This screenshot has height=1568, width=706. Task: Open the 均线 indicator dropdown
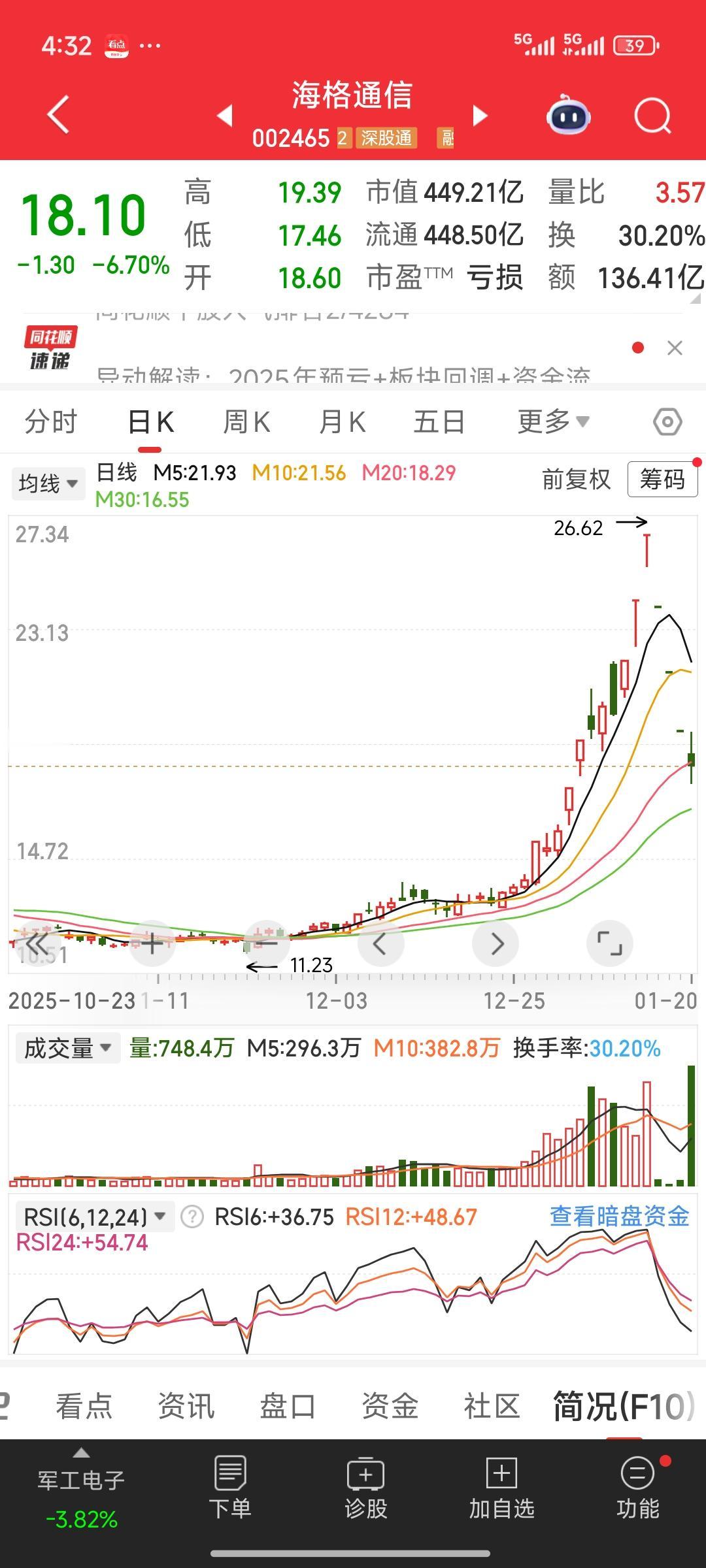point(48,483)
